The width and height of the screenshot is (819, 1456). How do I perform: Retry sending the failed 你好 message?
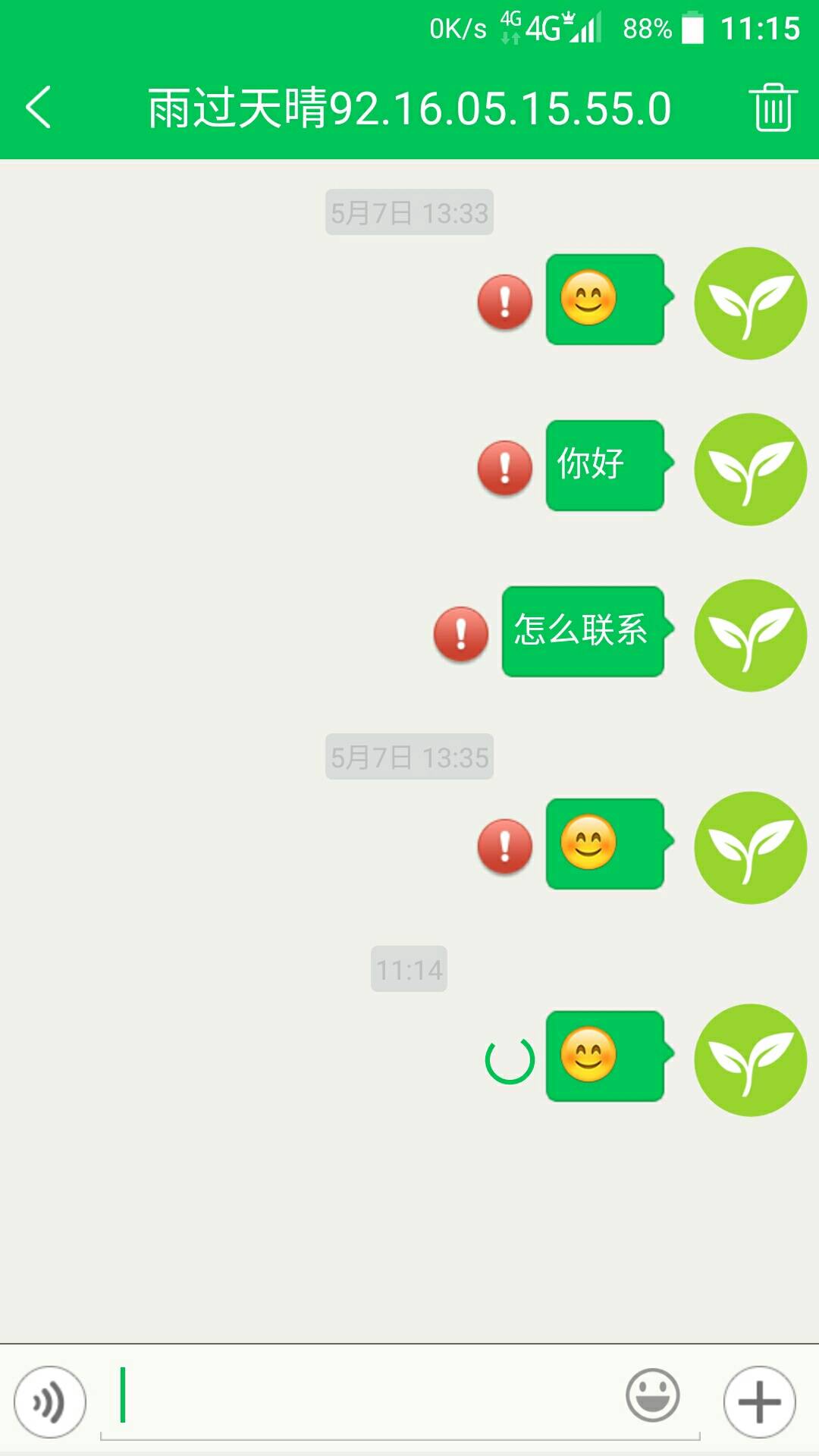click(505, 468)
